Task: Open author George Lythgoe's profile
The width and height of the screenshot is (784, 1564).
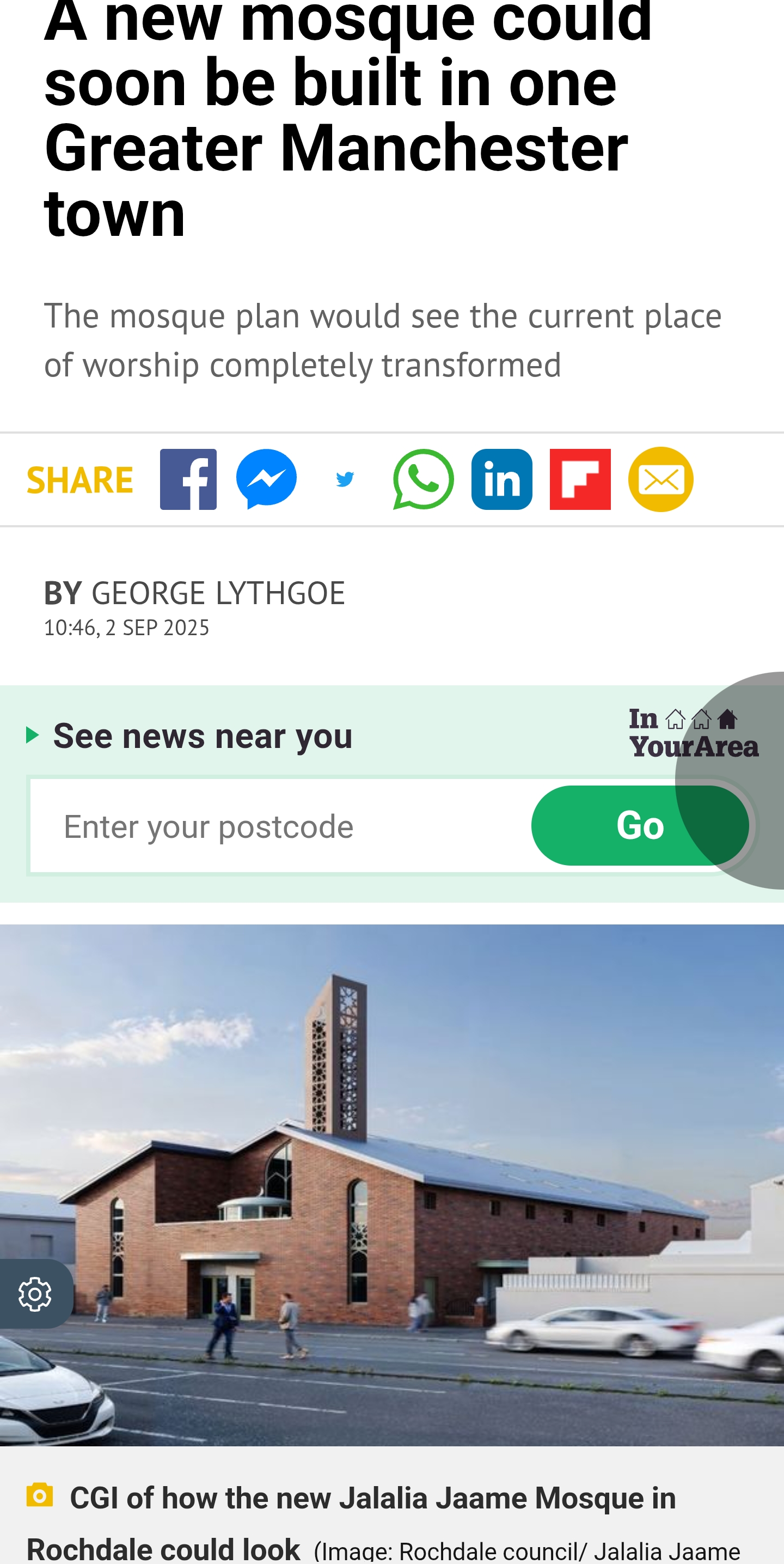Action: (x=218, y=593)
